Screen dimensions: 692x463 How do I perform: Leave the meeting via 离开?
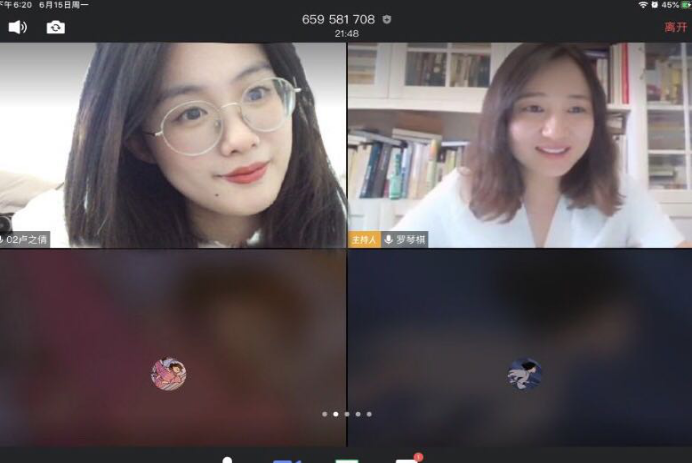pyautogui.click(x=675, y=27)
